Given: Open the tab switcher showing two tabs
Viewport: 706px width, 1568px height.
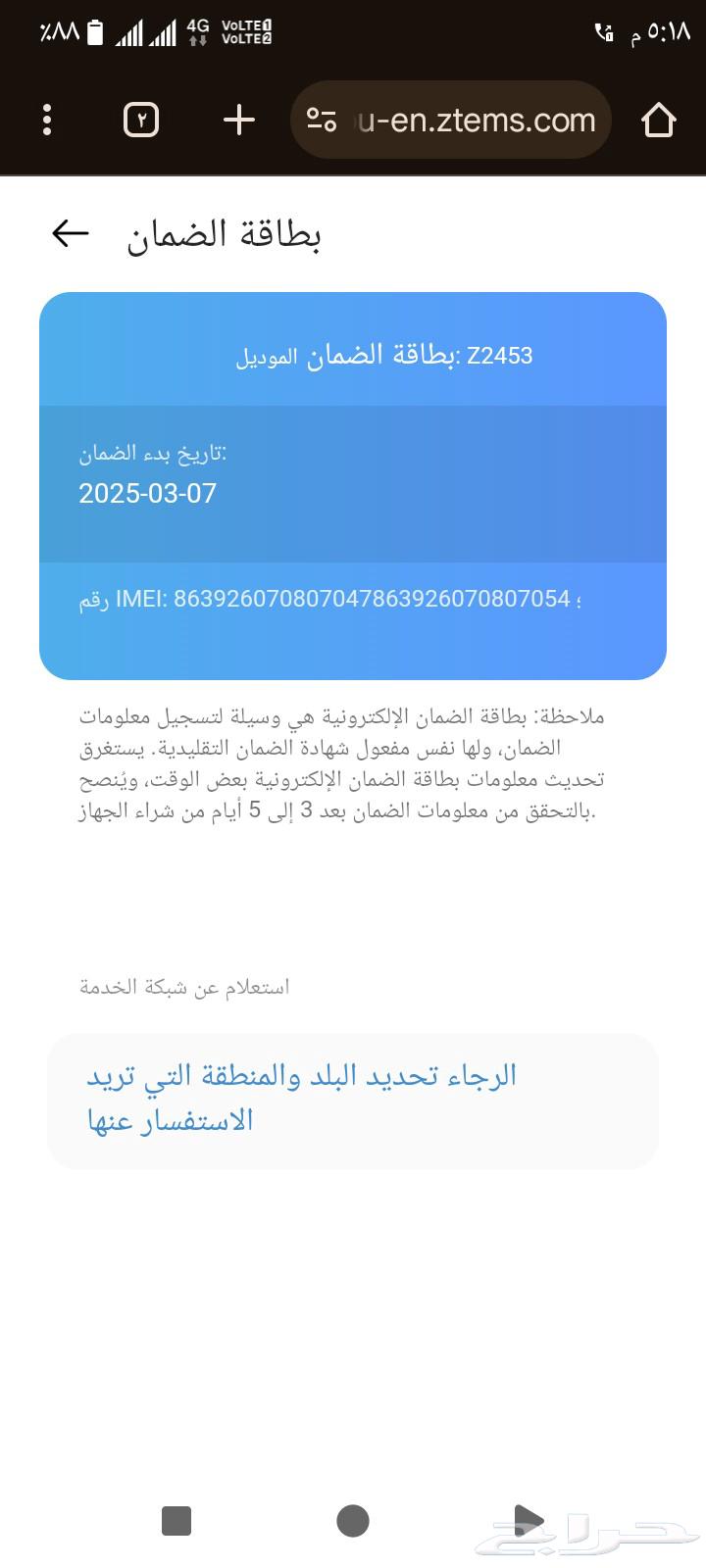Looking at the screenshot, I should pyautogui.click(x=141, y=121).
